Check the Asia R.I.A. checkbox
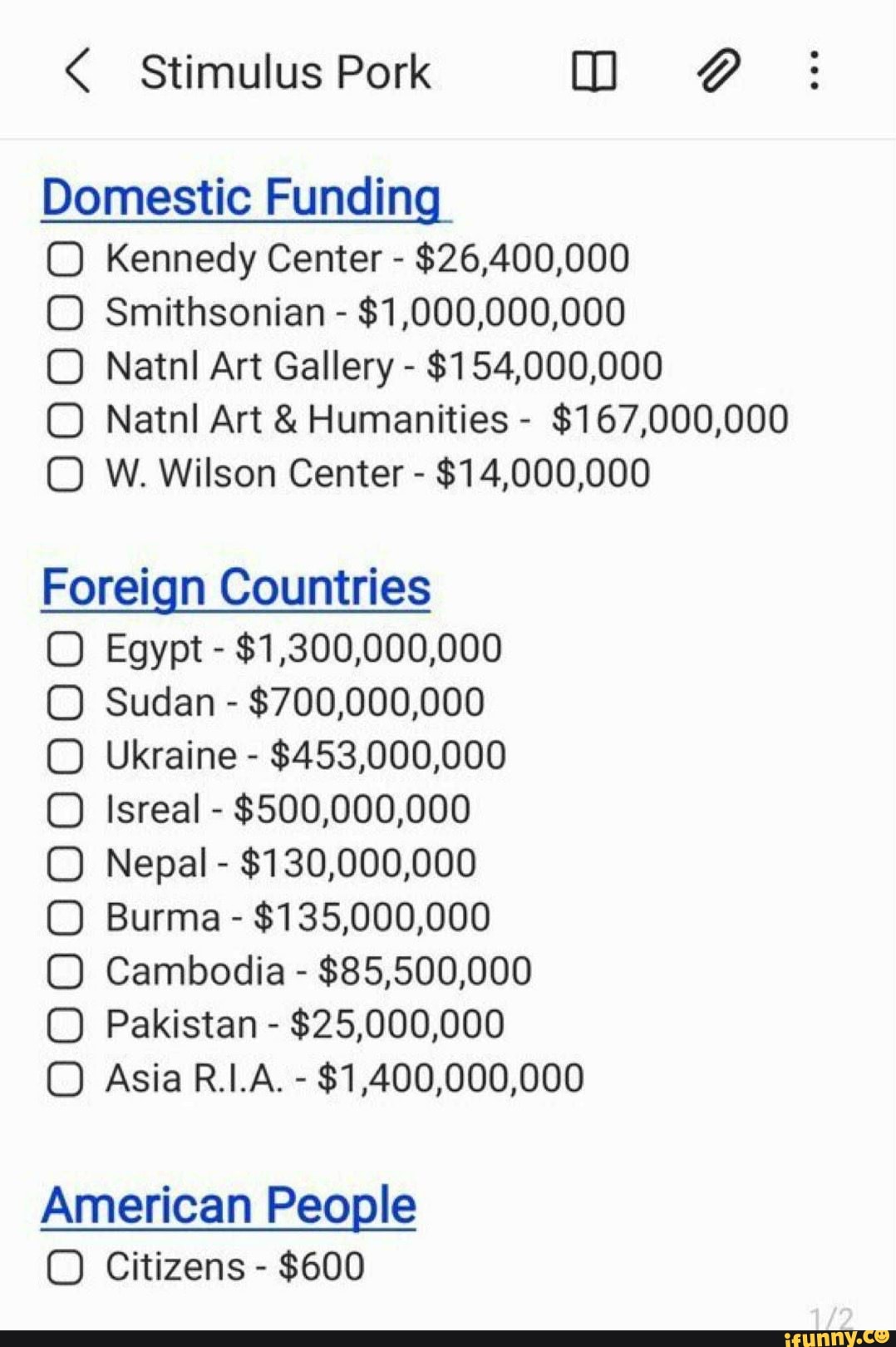The image size is (896, 1347). tap(65, 1079)
